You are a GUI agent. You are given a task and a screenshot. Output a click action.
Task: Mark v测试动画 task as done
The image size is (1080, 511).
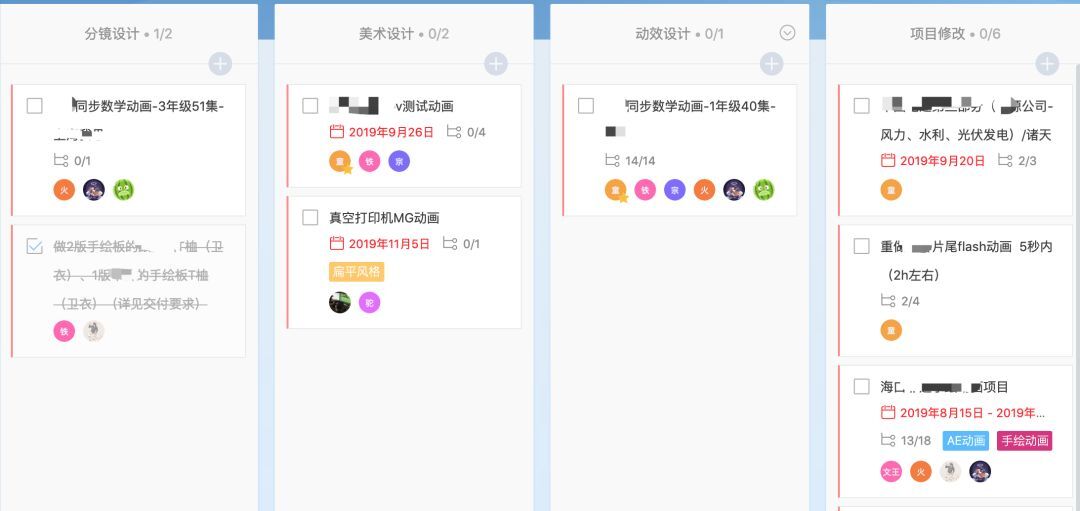pyautogui.click(x=310, y=106)
